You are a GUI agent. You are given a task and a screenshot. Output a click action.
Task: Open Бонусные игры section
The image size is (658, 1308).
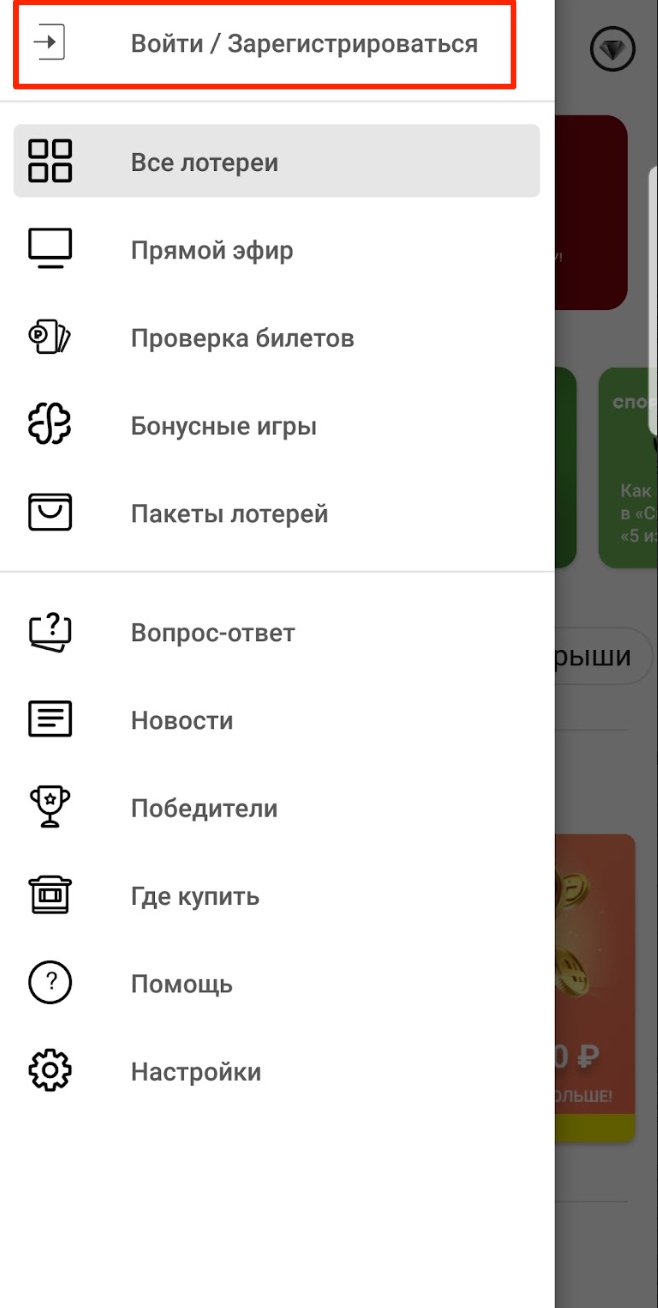tap(224, 426)
